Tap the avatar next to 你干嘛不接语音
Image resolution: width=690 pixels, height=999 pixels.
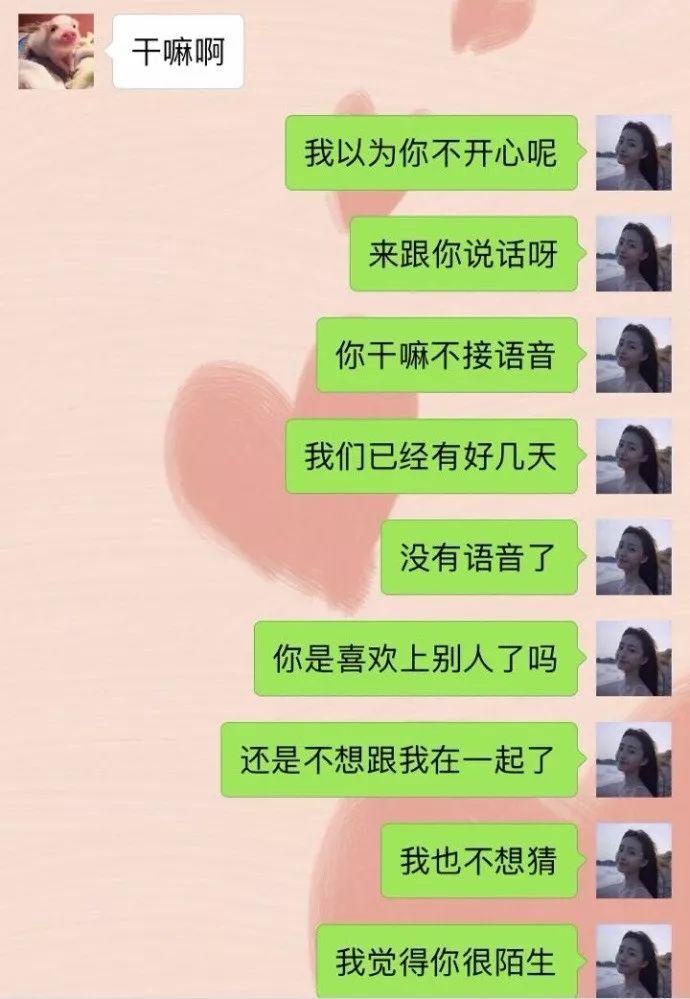[x=633, y=354]
